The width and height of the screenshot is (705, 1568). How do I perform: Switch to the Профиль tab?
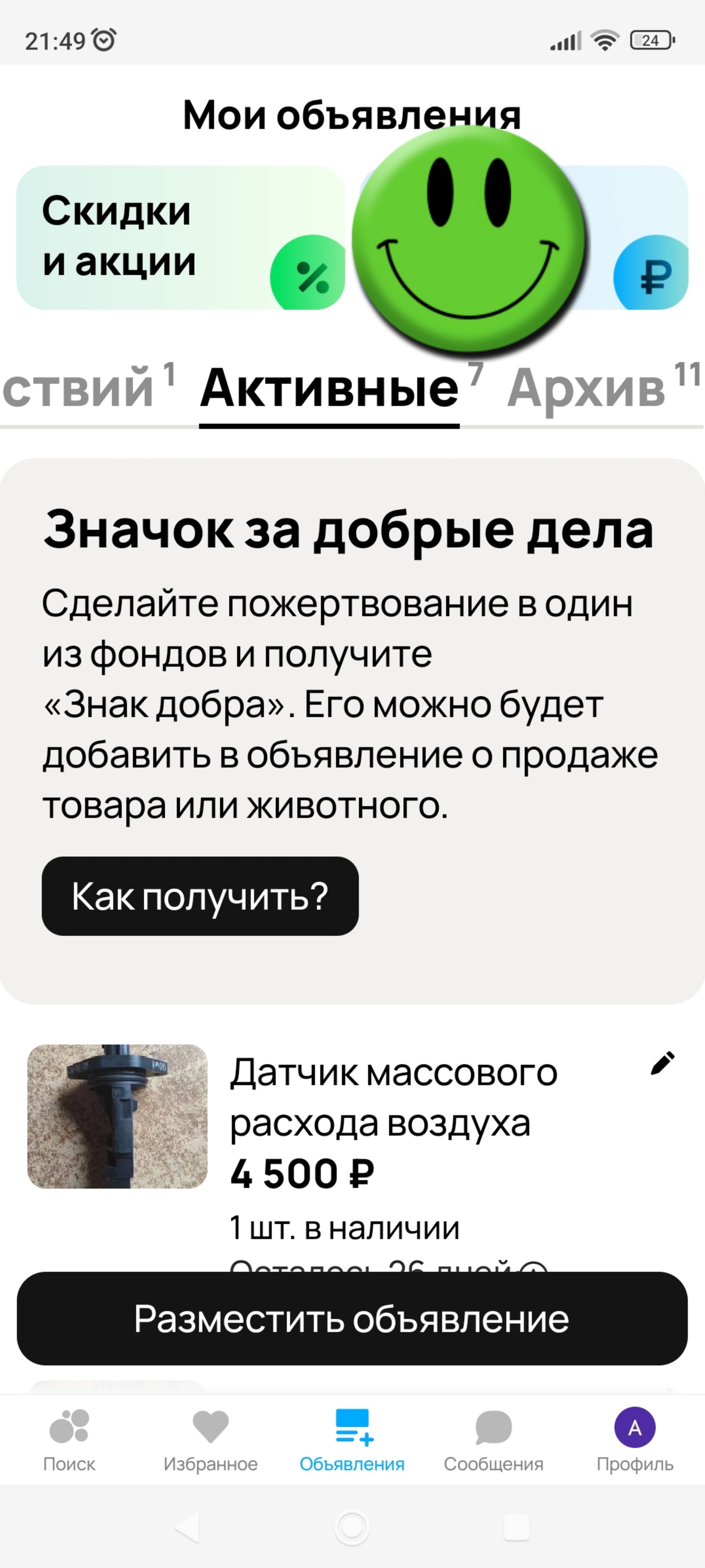click(634, 1440)
